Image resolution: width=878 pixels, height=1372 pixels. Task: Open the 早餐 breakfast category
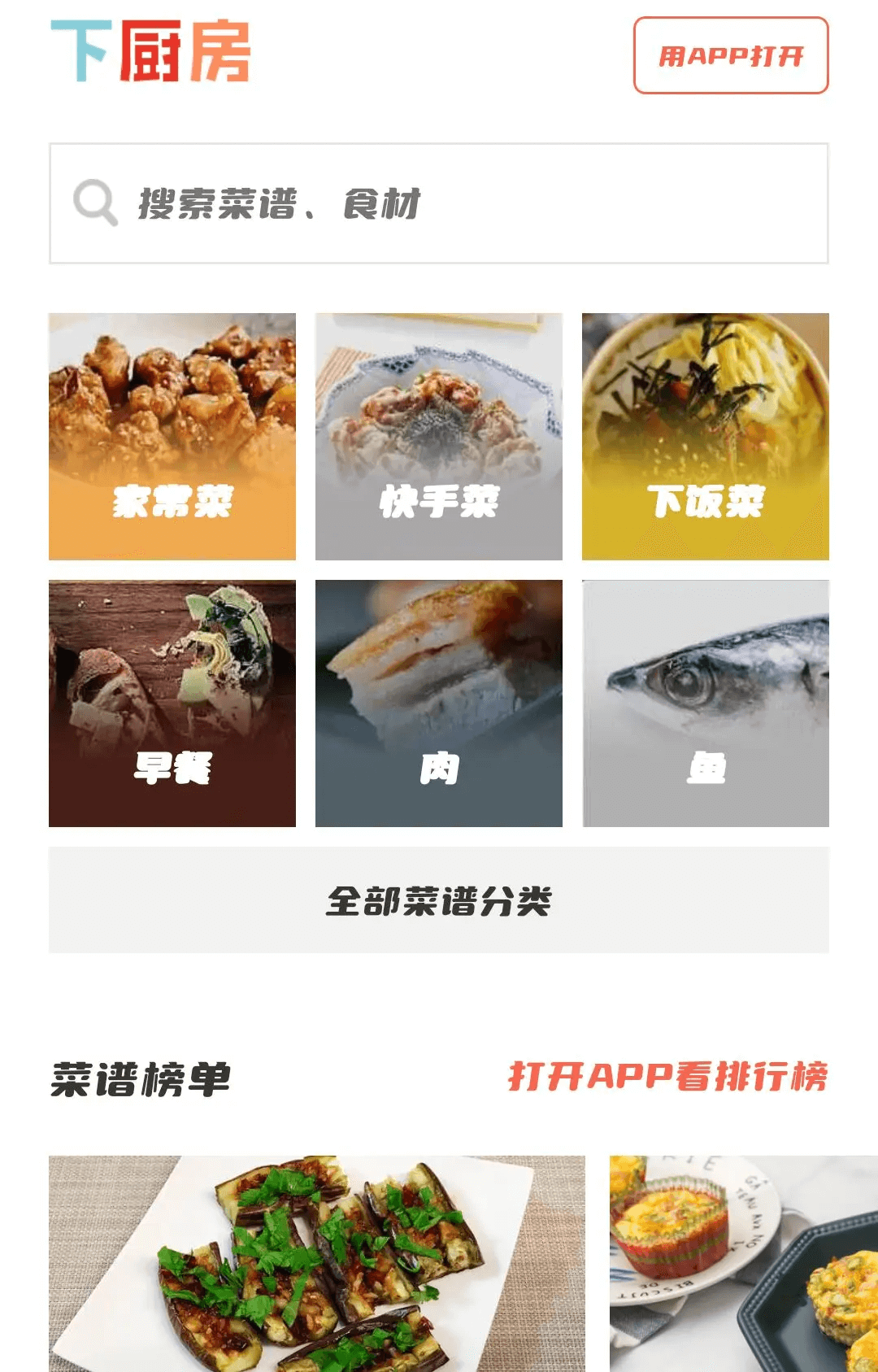tap(172, 703)
